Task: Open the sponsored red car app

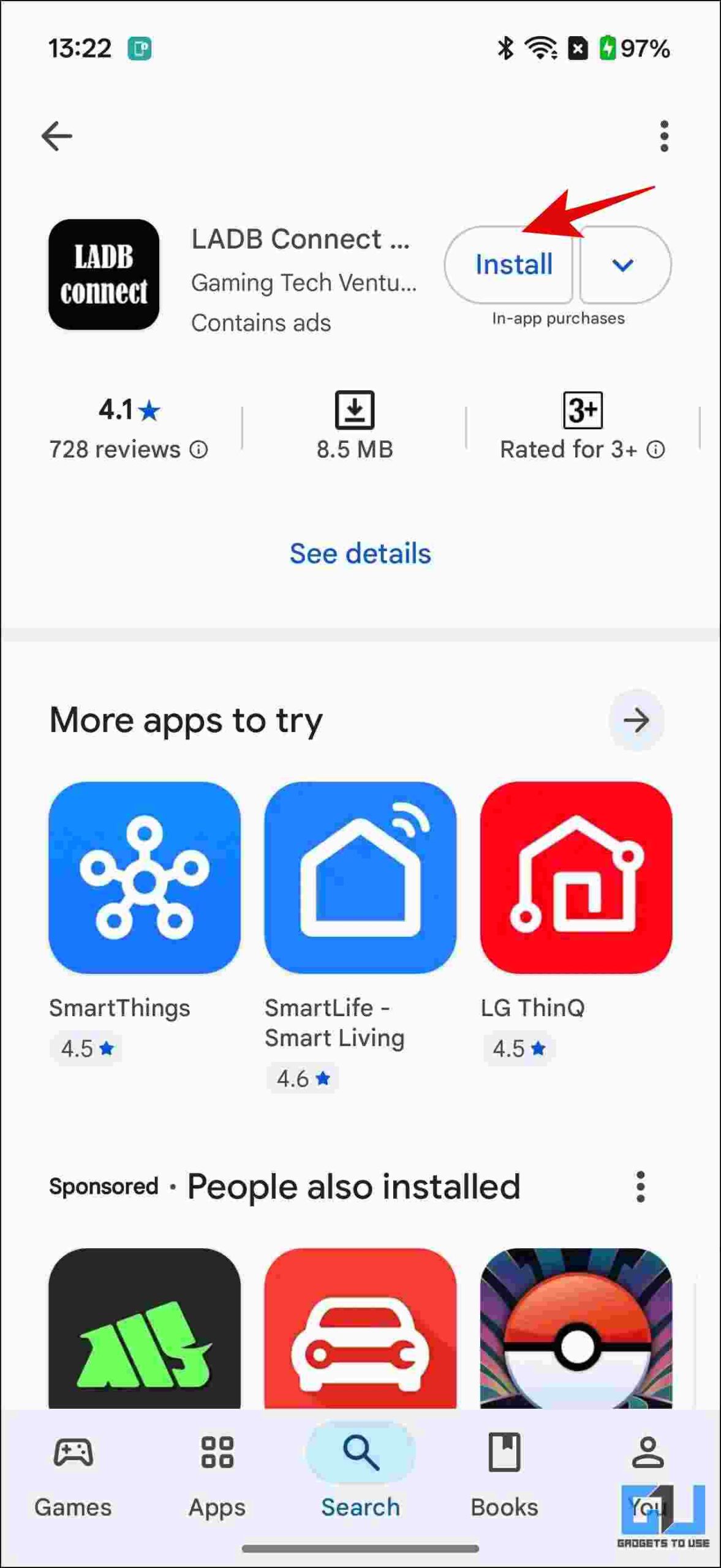Action: pyautogui.click(x=360, y=1329)
